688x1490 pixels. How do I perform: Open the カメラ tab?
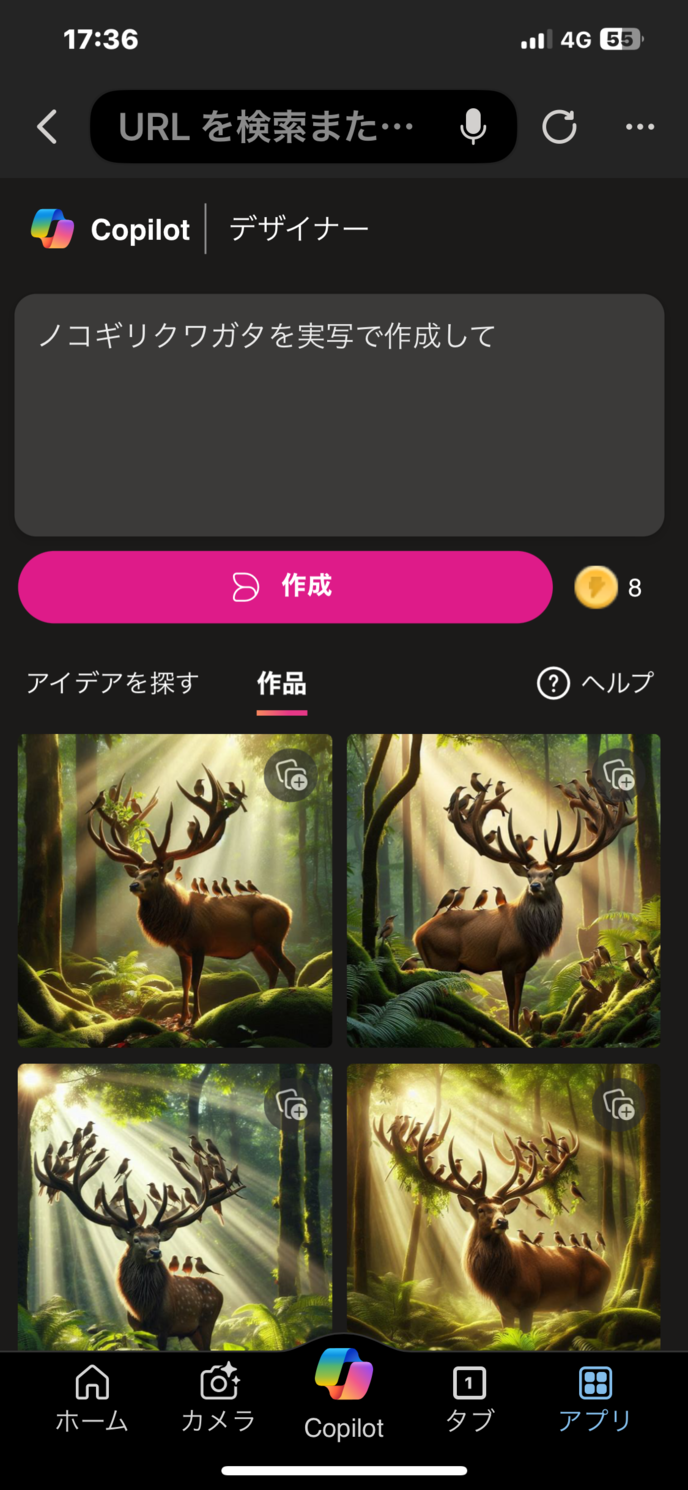click(x=218, y=1398)
